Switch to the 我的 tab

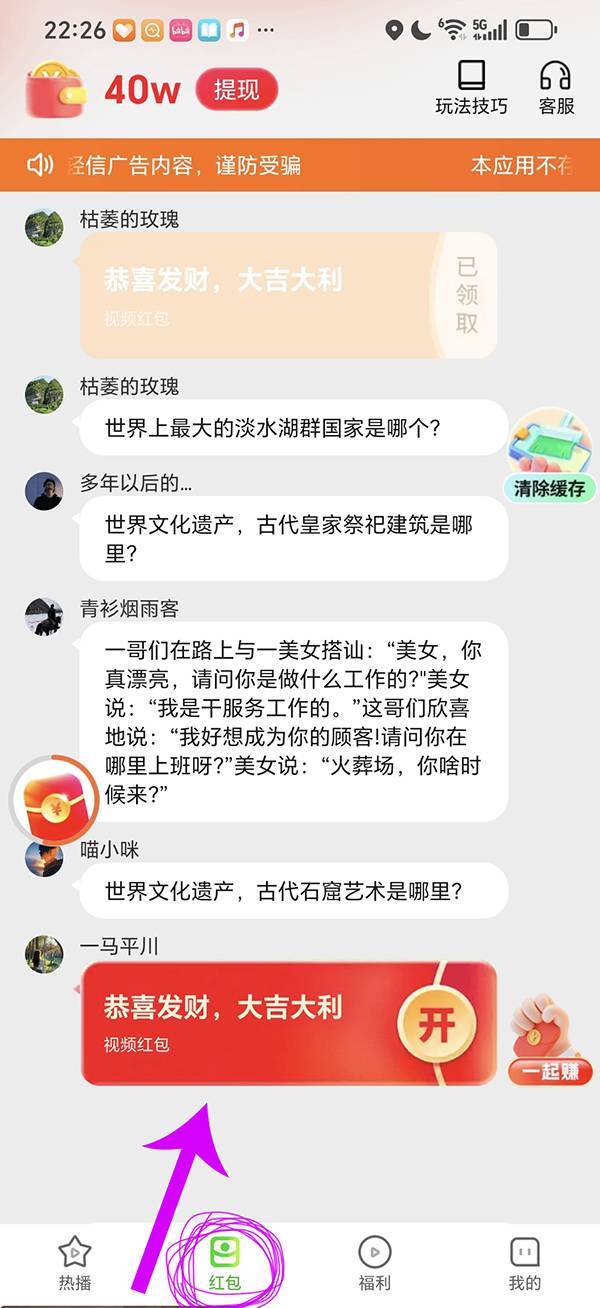coord(524,1262)
